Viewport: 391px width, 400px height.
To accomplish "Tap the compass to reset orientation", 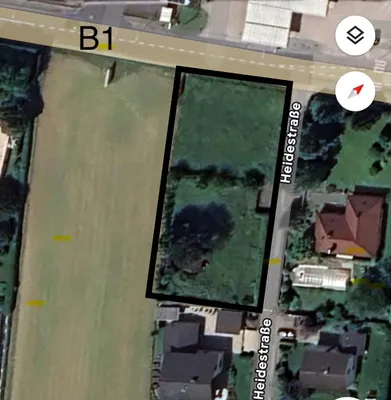I will [355, 91].
